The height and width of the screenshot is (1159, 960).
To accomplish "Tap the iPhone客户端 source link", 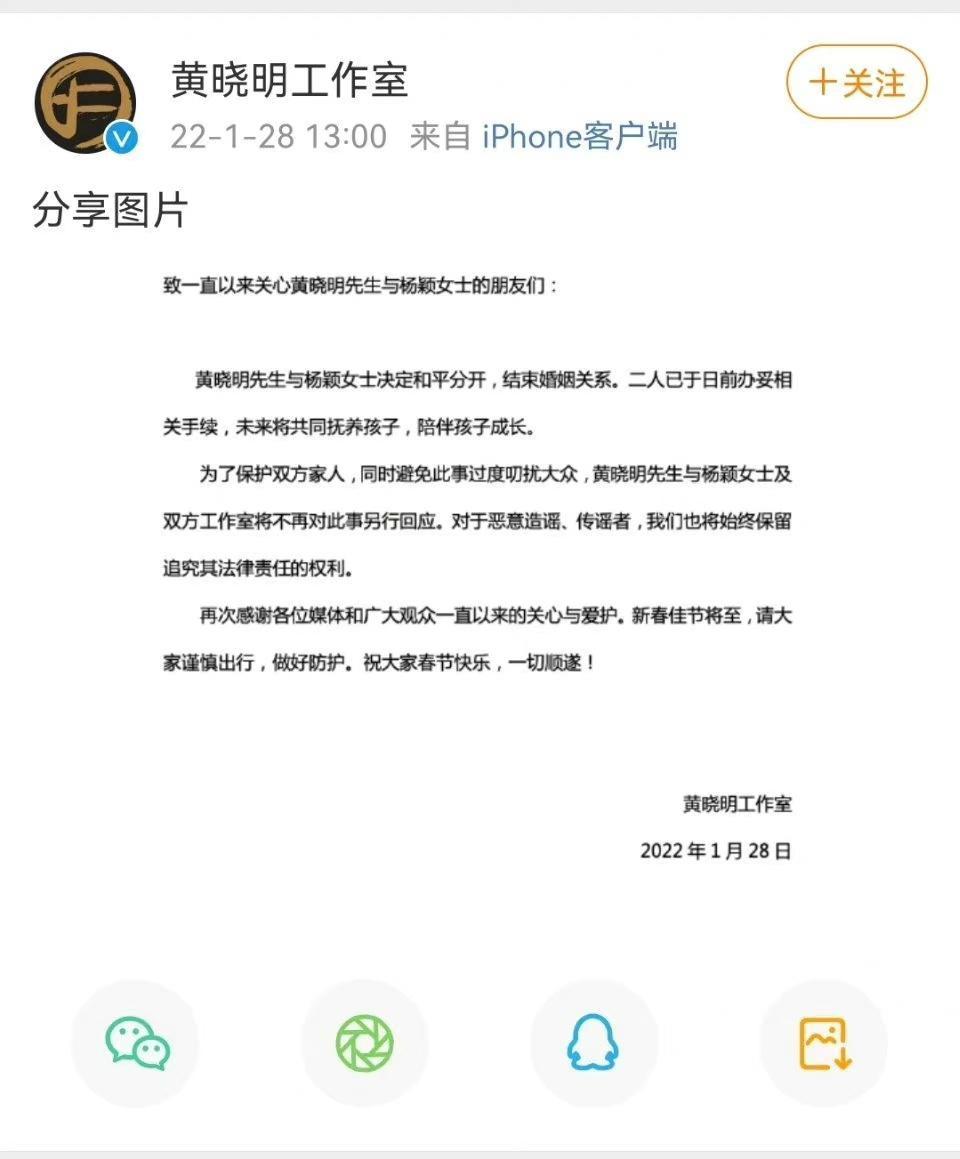I will (579, 136).
